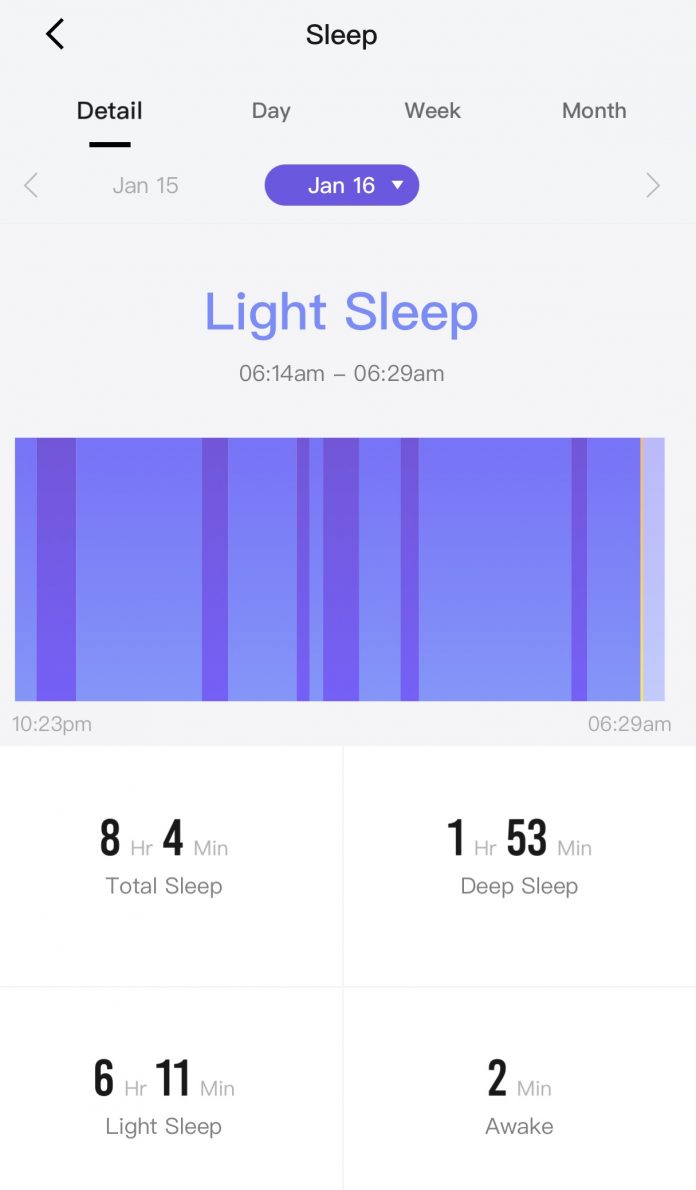Go back from the Sleep screen
The width and height of the screenshot is (696, 1190).
55,34
